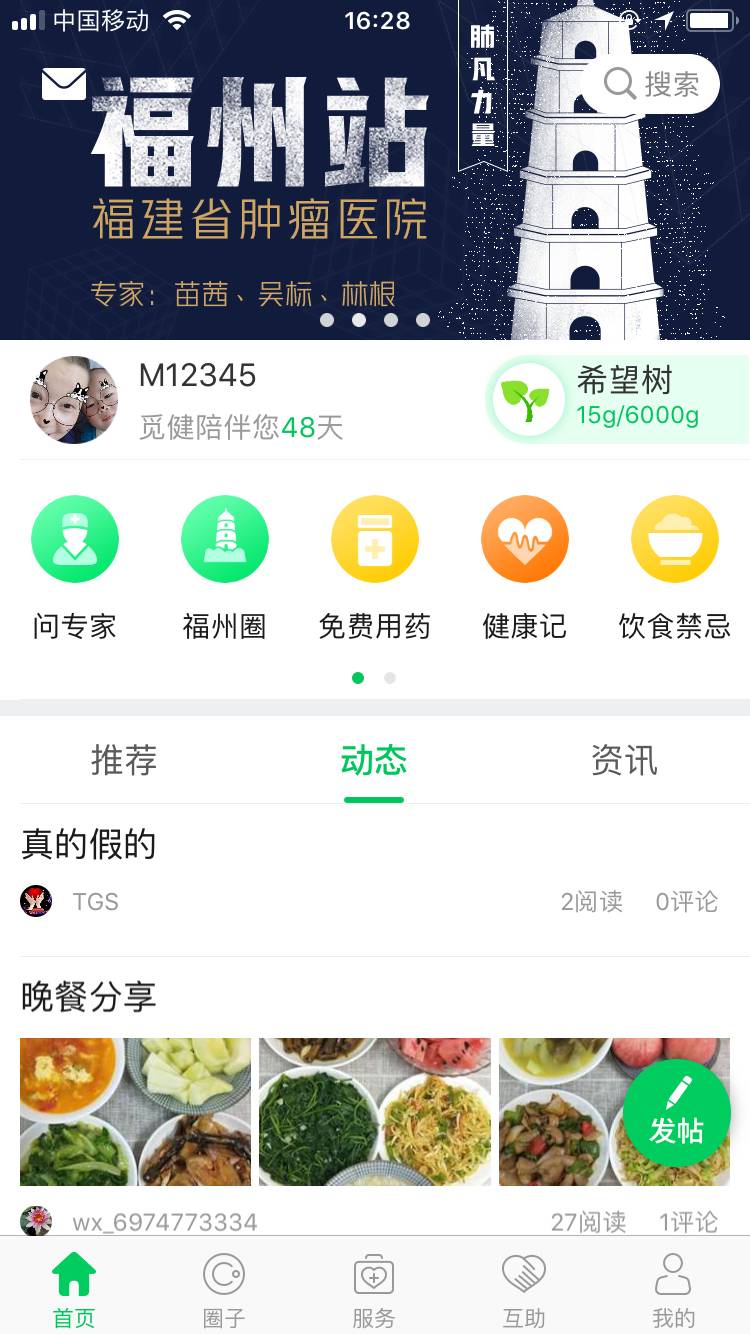The image size is (750, 1334).
Task: Open the mail envelope icon
Action: [x=64, y=84]
